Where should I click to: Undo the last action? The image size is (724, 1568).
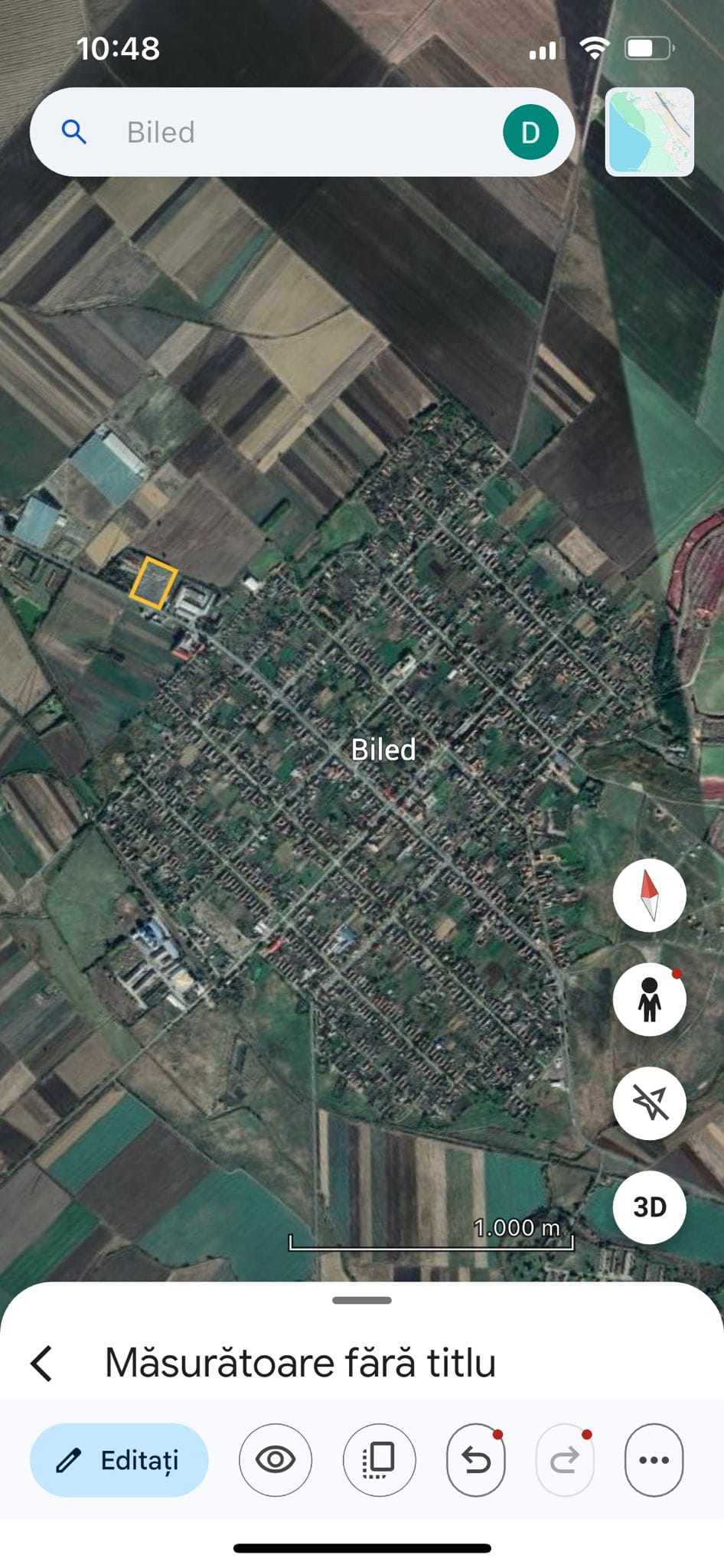[476, 1460]
